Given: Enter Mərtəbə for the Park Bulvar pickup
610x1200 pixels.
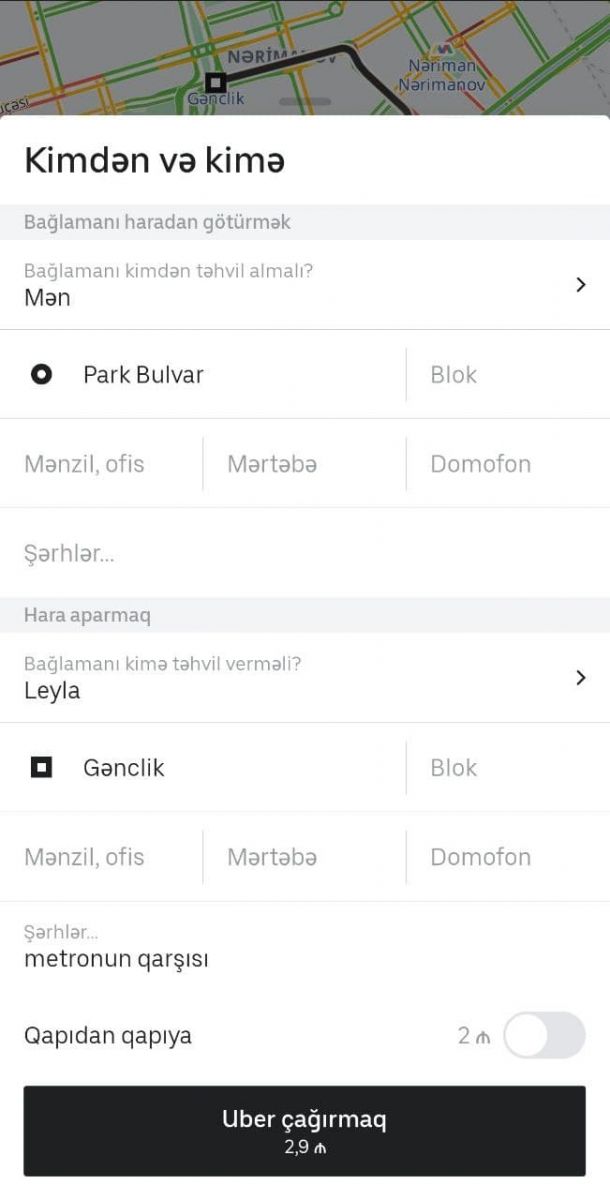Looking at the screenshot, I should (x=303, y=464).
